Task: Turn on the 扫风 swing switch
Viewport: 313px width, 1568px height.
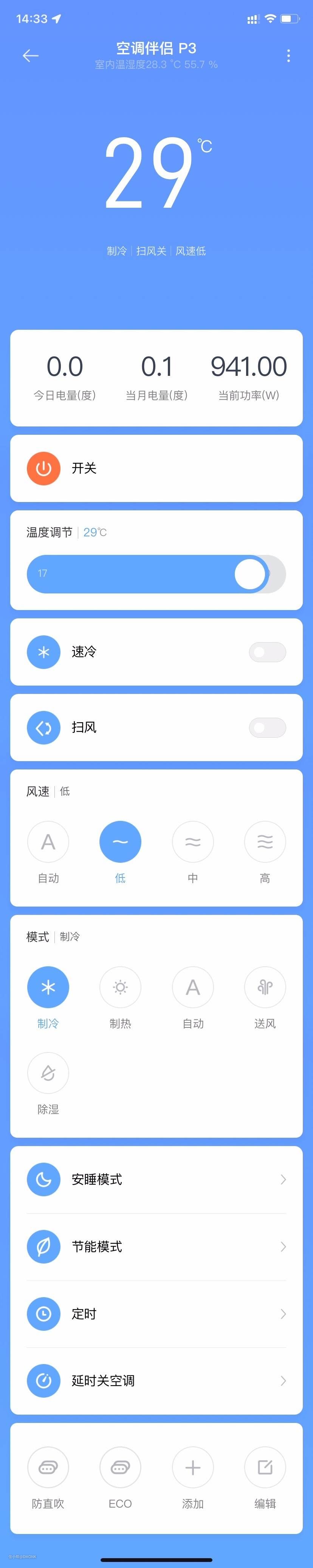Action: click(267, 728)
